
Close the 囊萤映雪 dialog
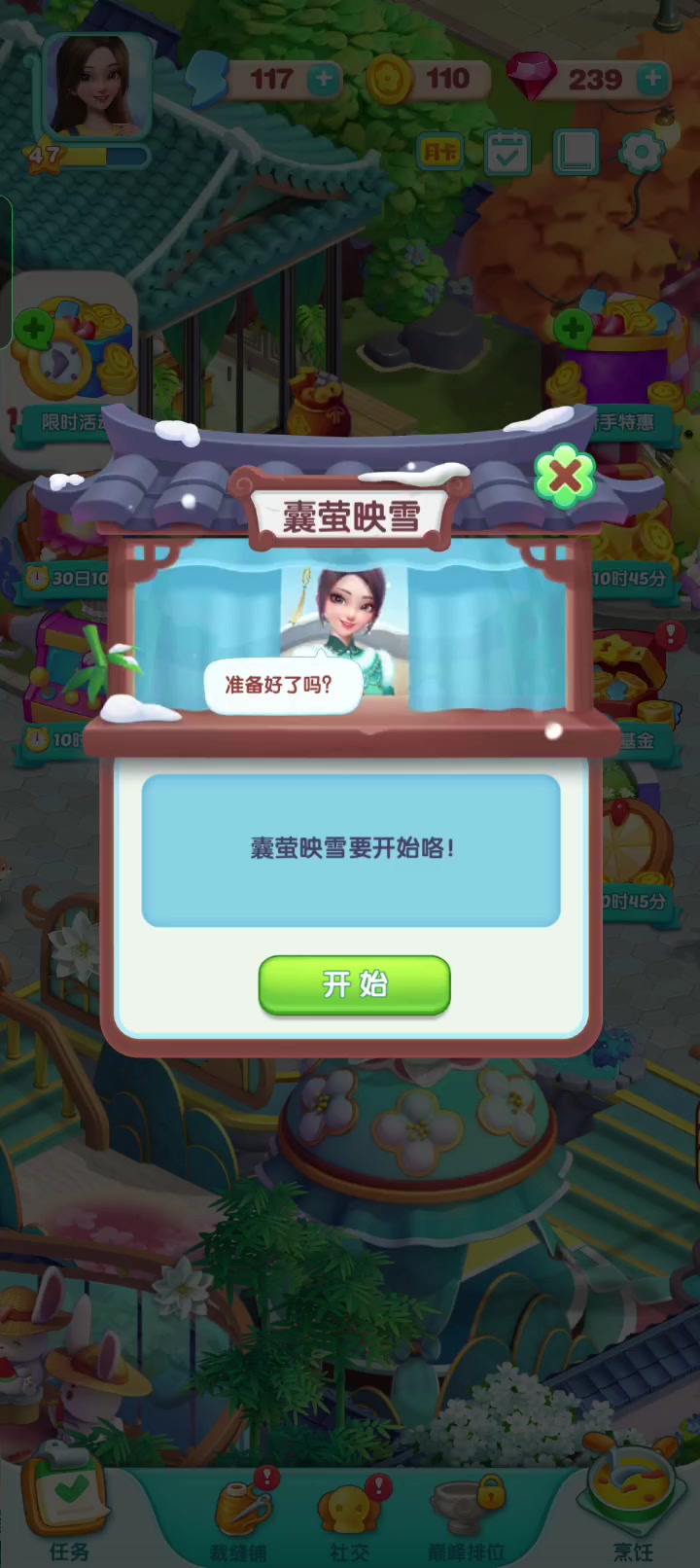(565, 476)
